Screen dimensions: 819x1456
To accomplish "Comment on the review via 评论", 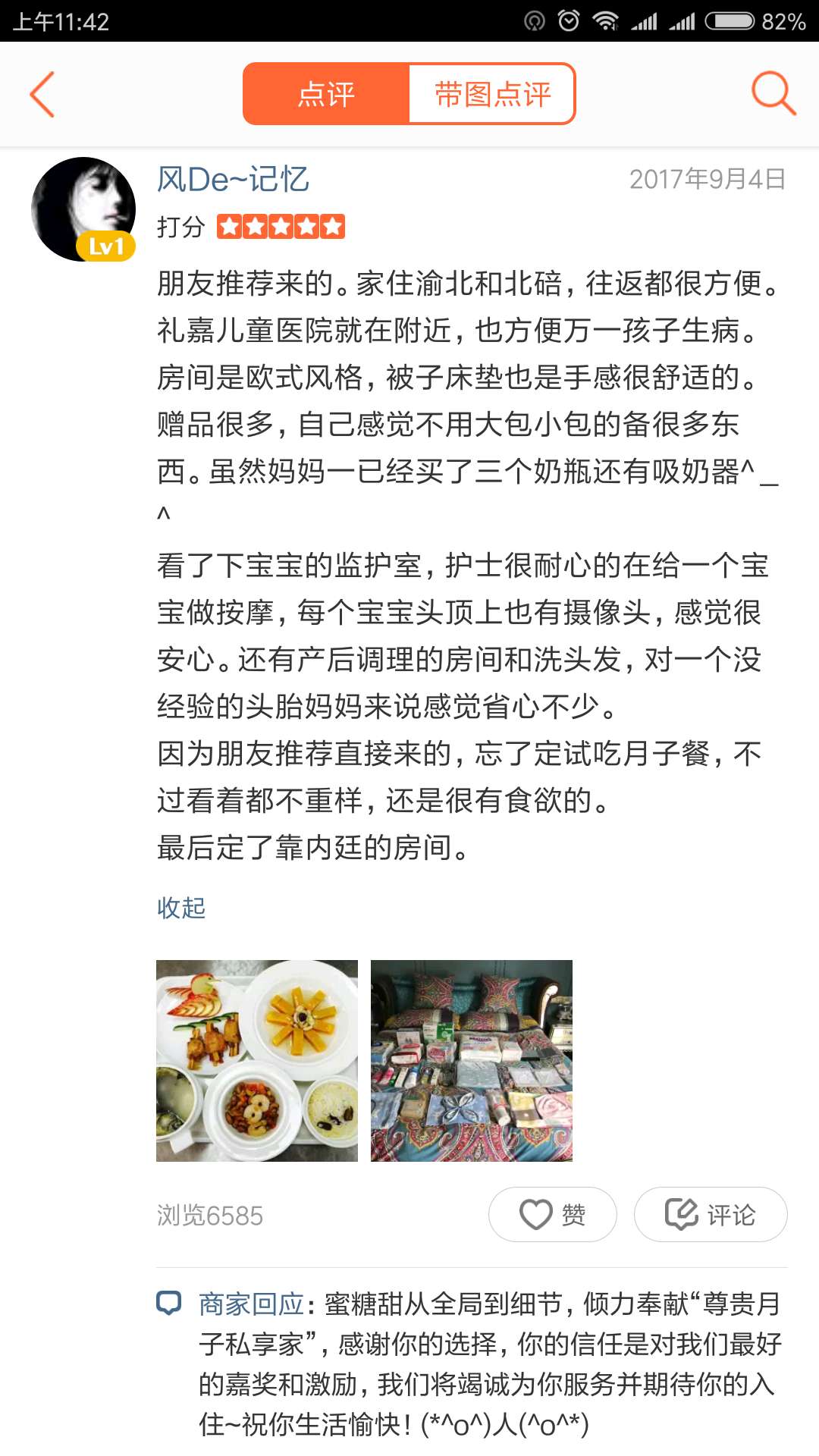I will pyautogui.click(x=711, y=1214).
